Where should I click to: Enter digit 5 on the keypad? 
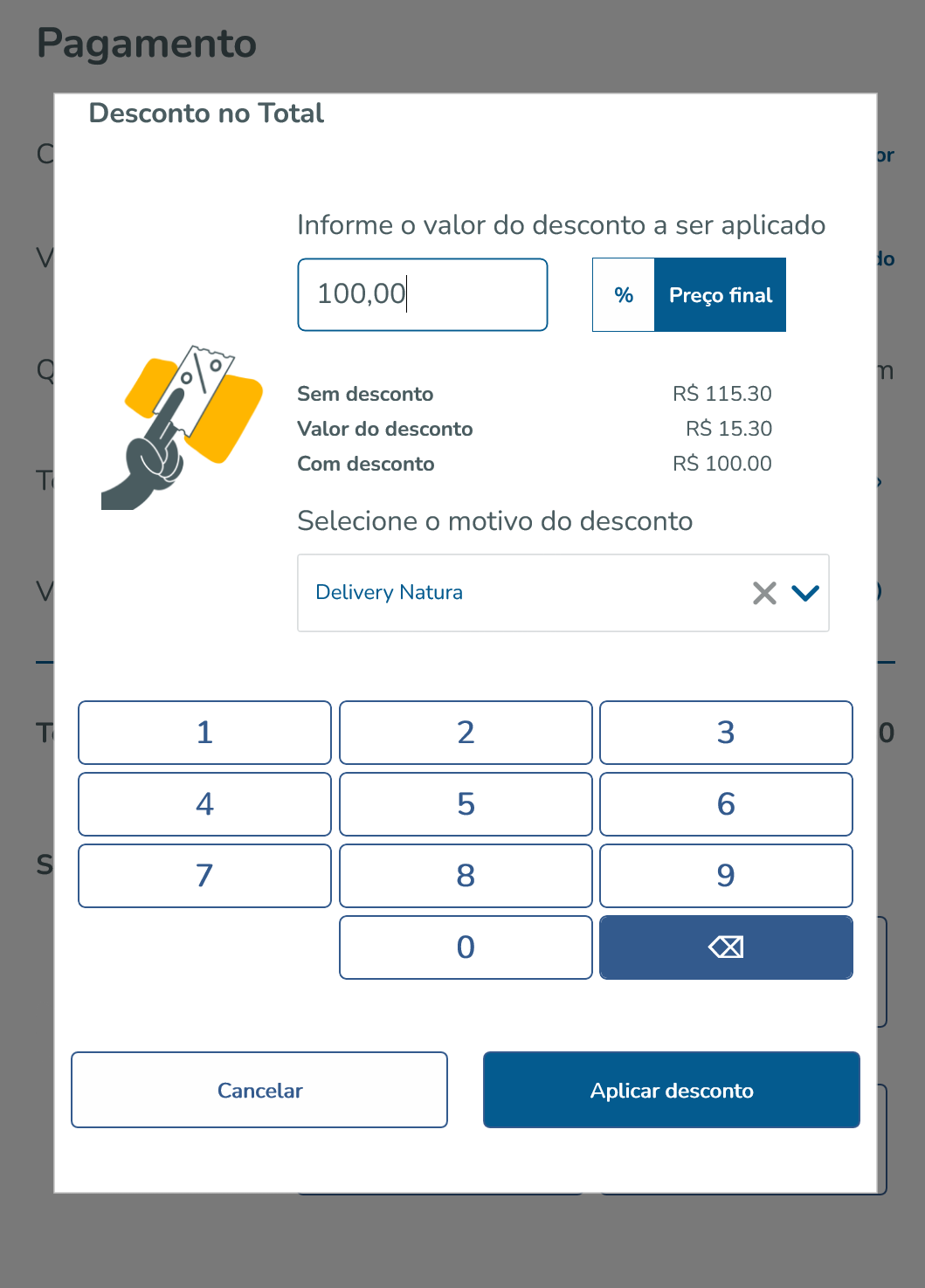466,804
